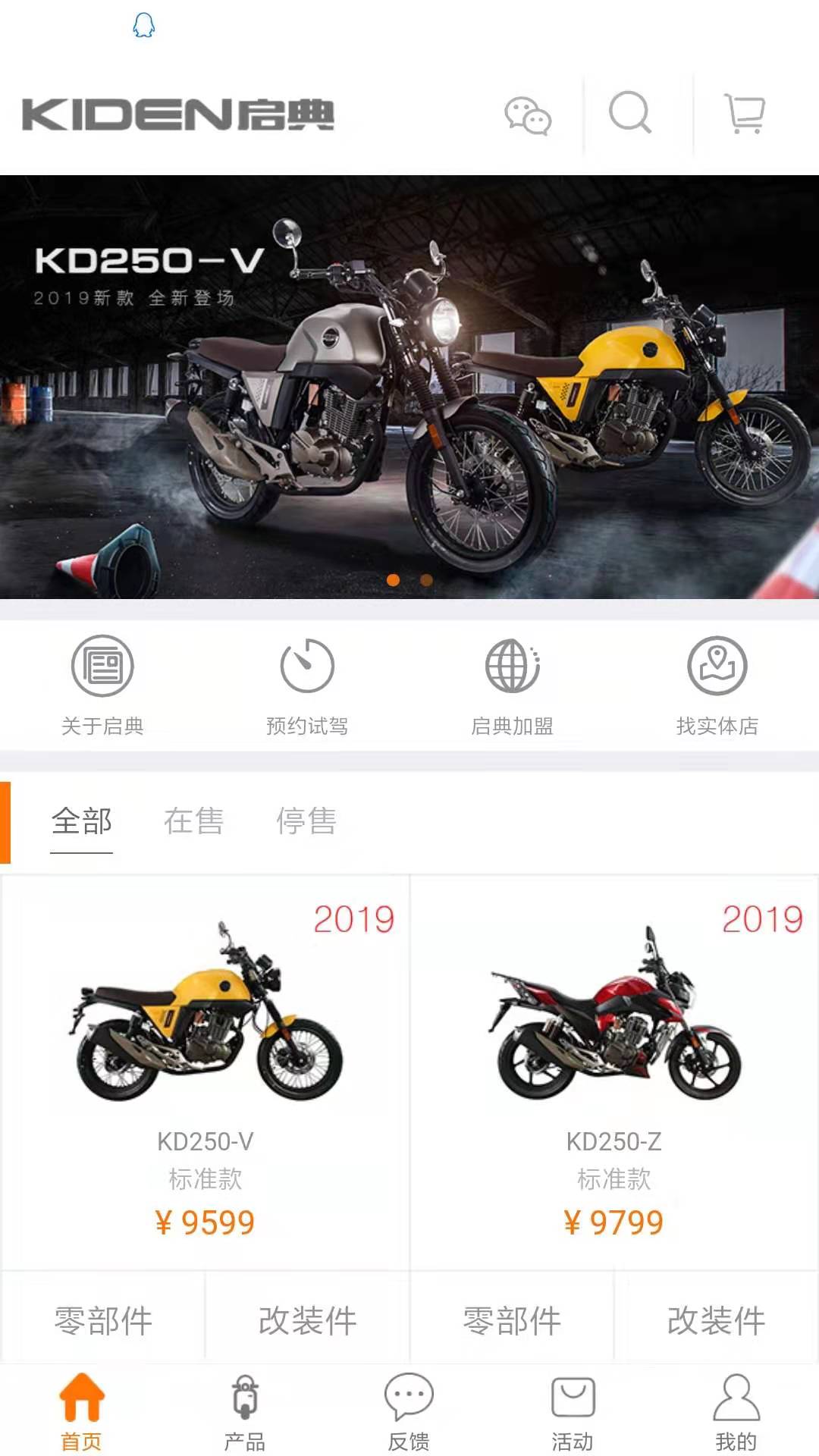The image size is (819, 1456).
Task: Switch to the 活动 tab
Action: [x=573, y=1410]
